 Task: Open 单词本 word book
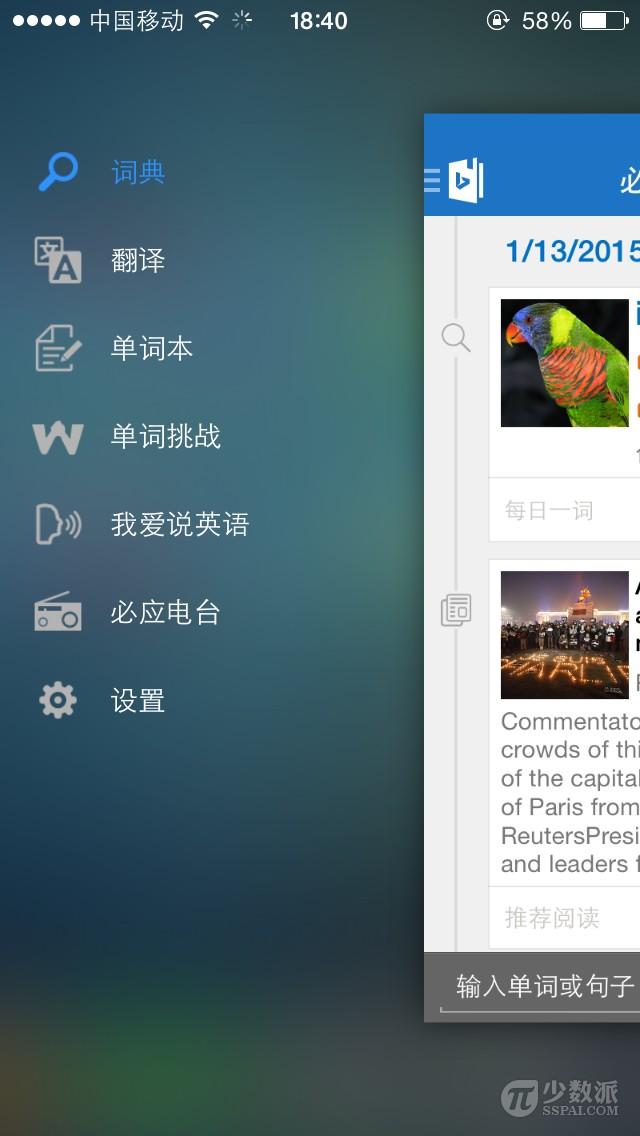click(x=151, y=349)
